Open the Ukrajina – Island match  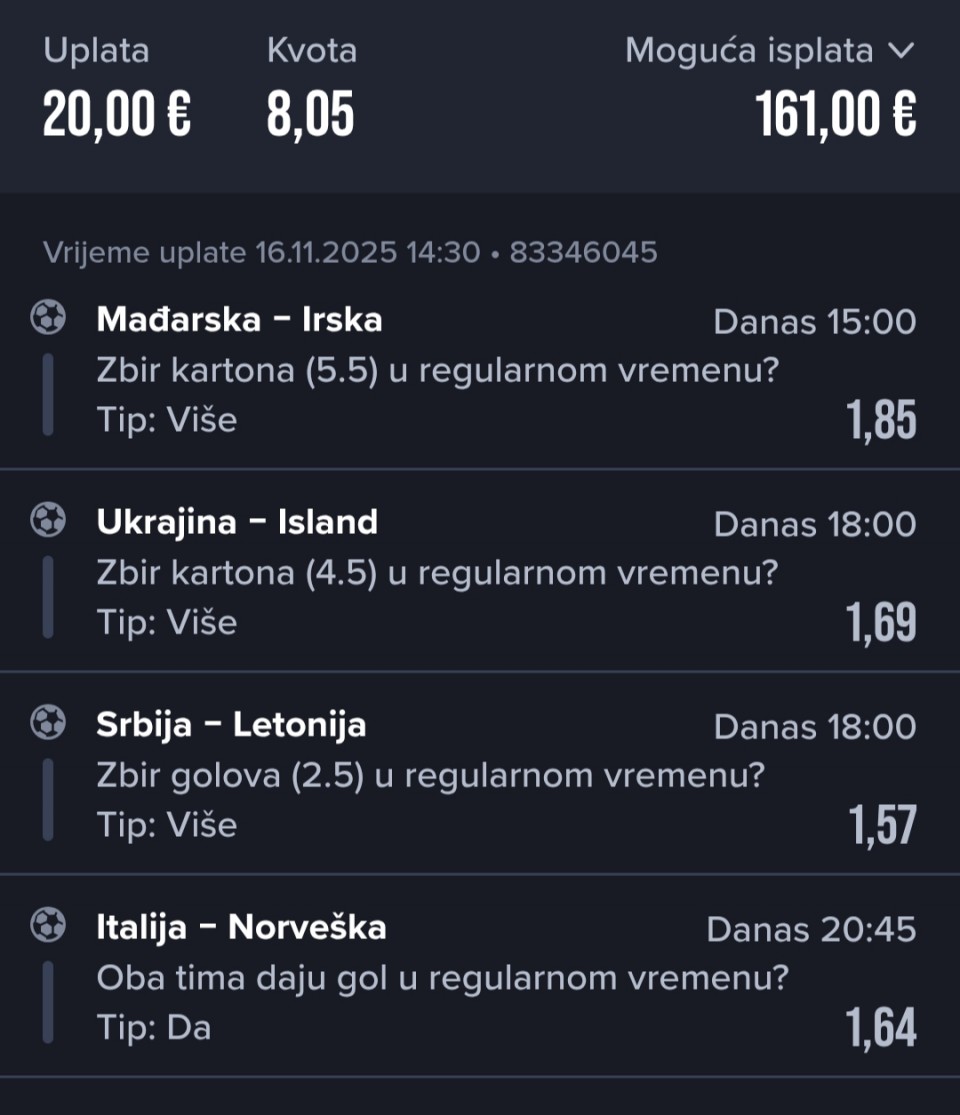(237, 522)
